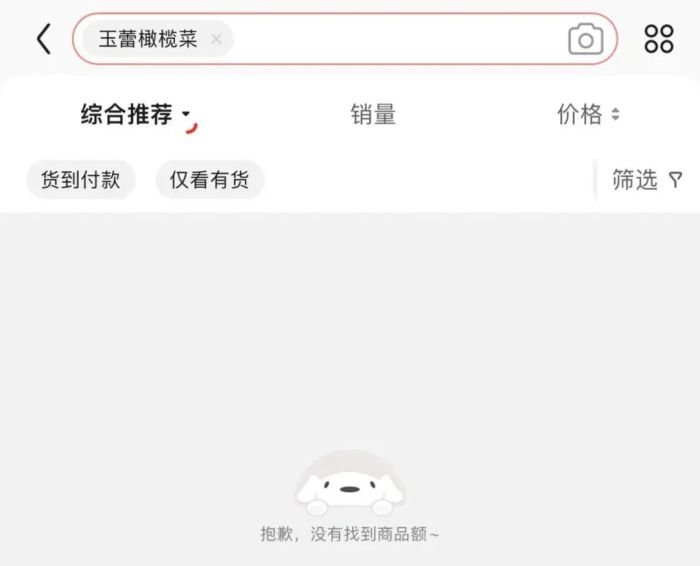Remove the 玉蕾橄榄菜 search tag
Screen dimensions: 700x566
pos(216,40)
